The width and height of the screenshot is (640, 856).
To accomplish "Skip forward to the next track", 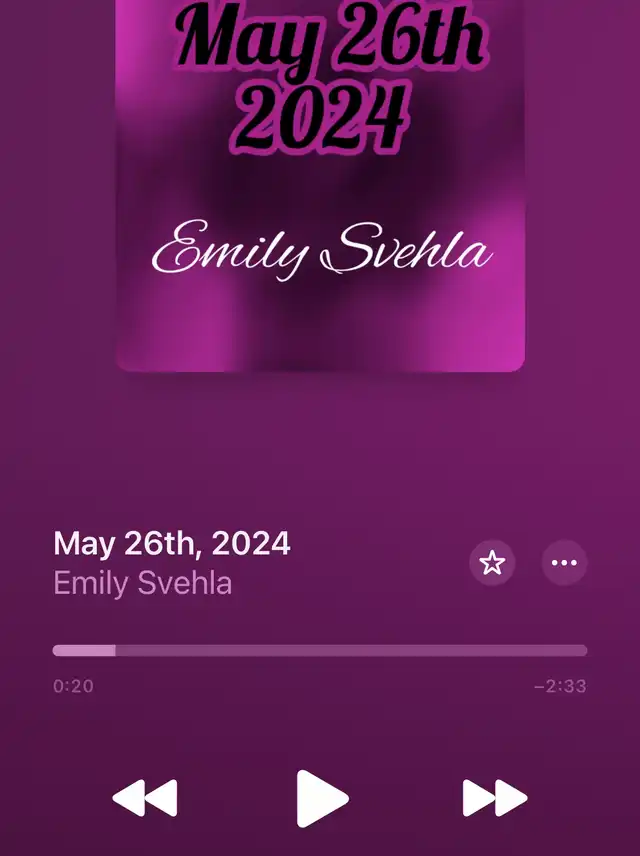I will [494, 799].
